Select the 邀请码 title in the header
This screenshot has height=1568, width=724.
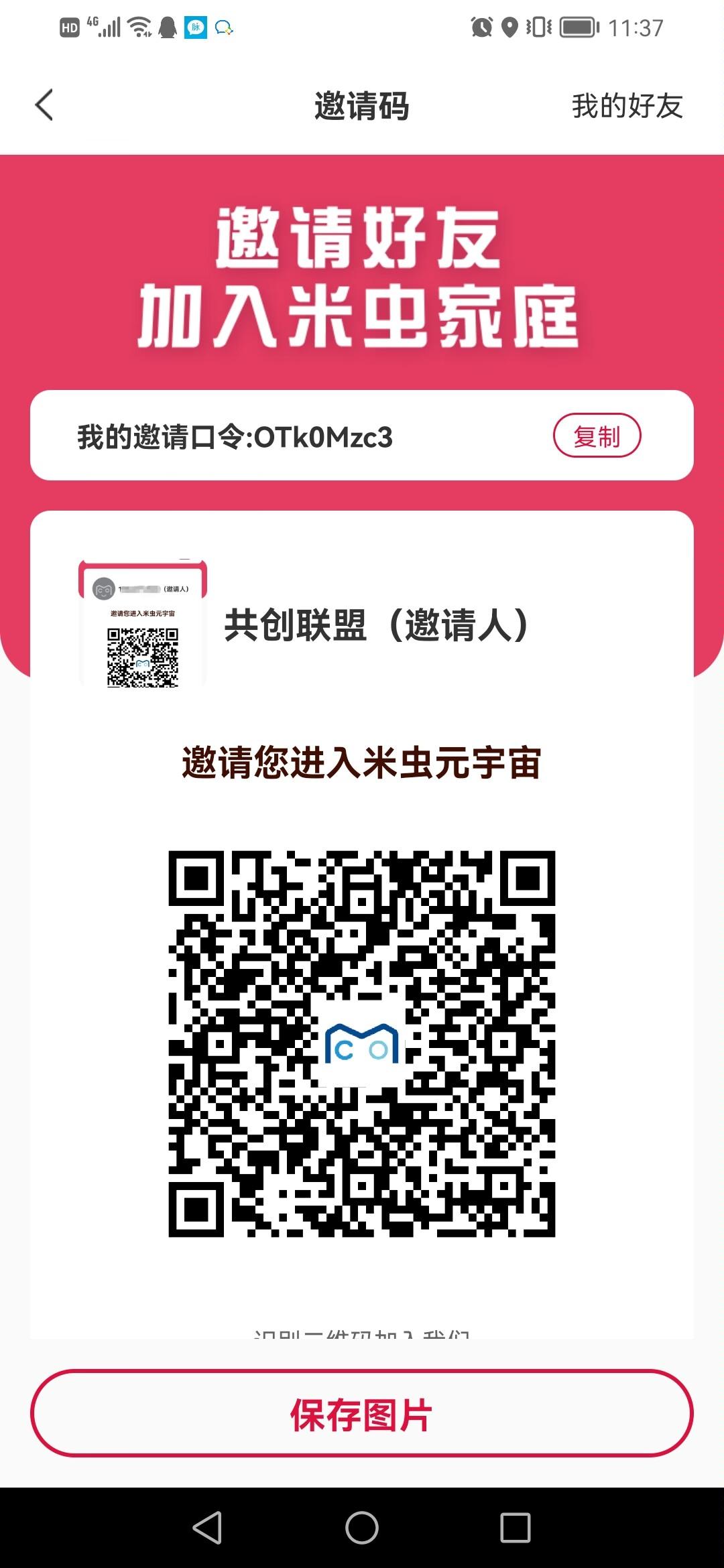coord(362,105)
